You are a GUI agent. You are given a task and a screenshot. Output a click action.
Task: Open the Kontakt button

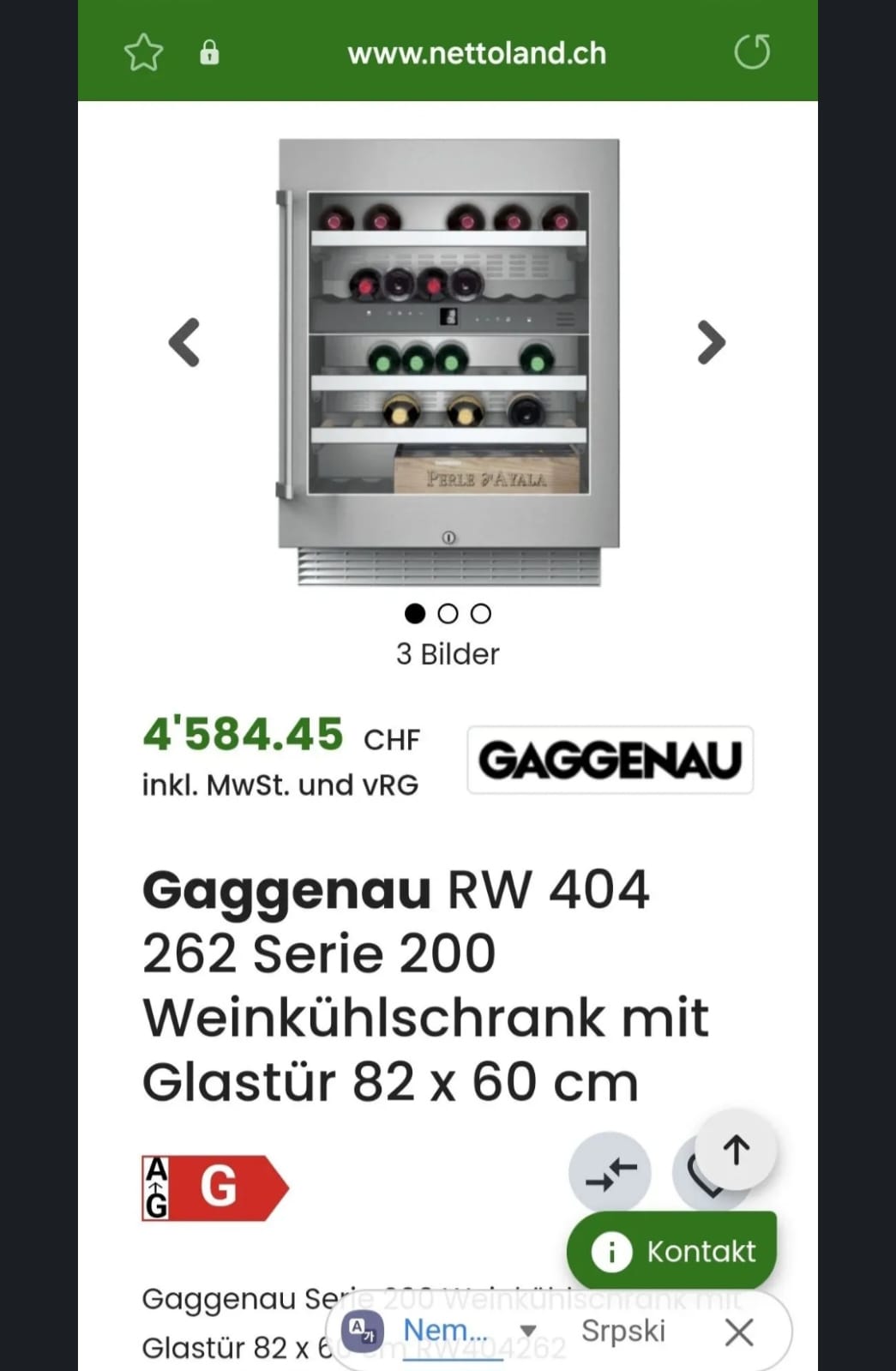pyautogui.click(x=671, y=1251)
